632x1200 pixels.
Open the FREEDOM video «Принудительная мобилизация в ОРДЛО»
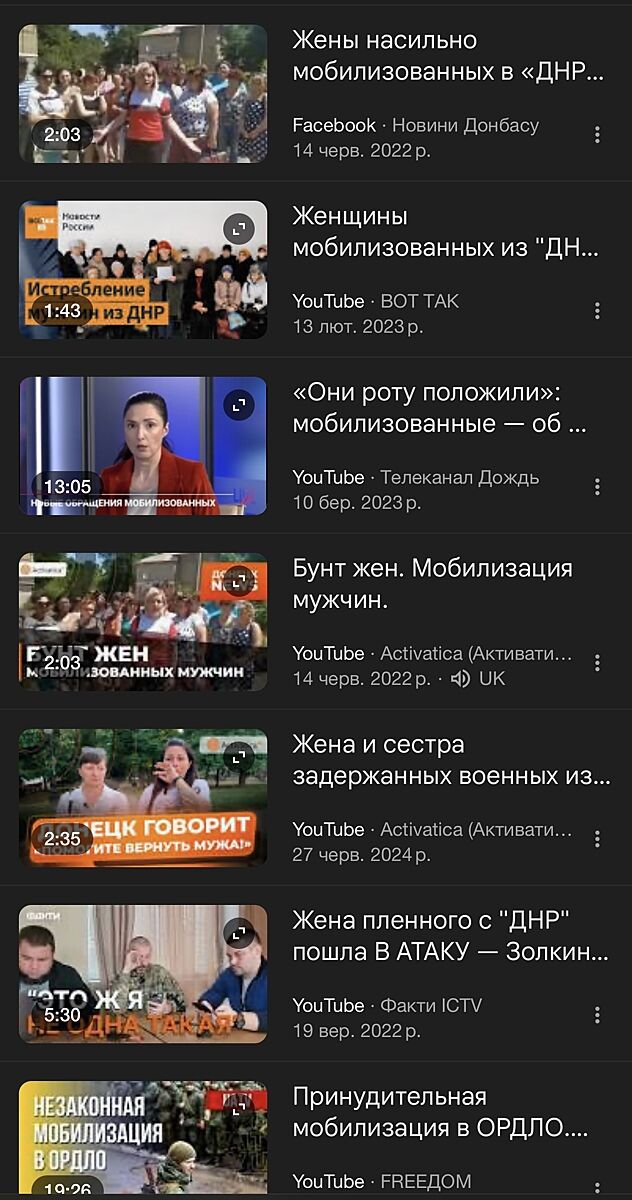click(x=440, y=1112)
